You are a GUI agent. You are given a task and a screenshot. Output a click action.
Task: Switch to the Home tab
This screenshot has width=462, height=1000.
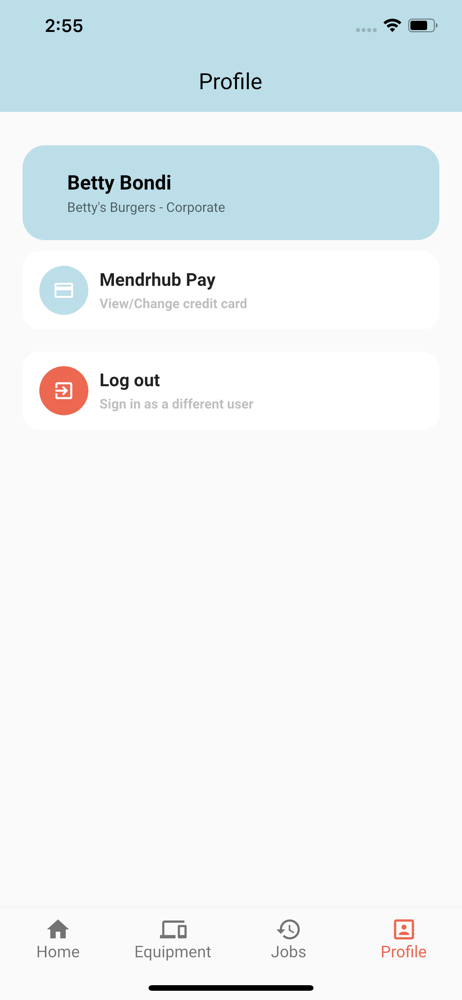coord(58,939)
